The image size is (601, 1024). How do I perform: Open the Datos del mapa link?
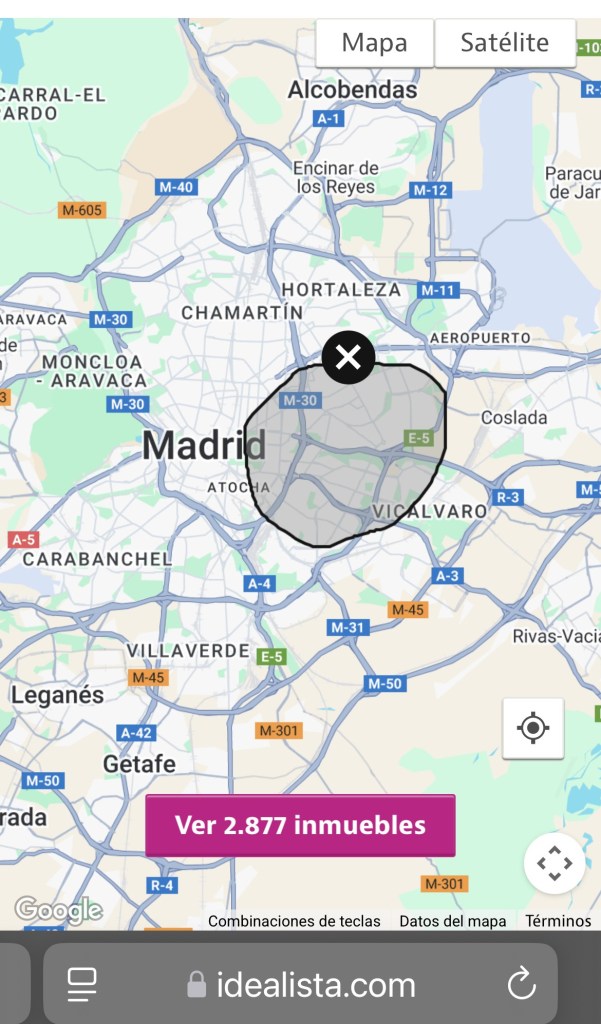pyautogui.click(x=452, y=921)
